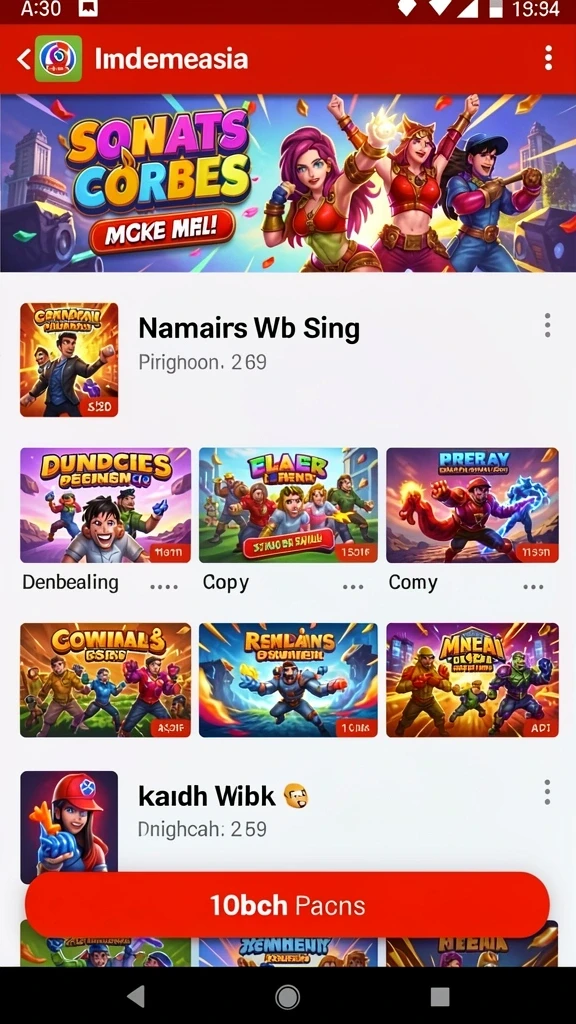Image resolution: width=576 pixels, height=1024 pixels.
Task: Tap the red 10bch Pacns button
Action: tap(287, 905)
